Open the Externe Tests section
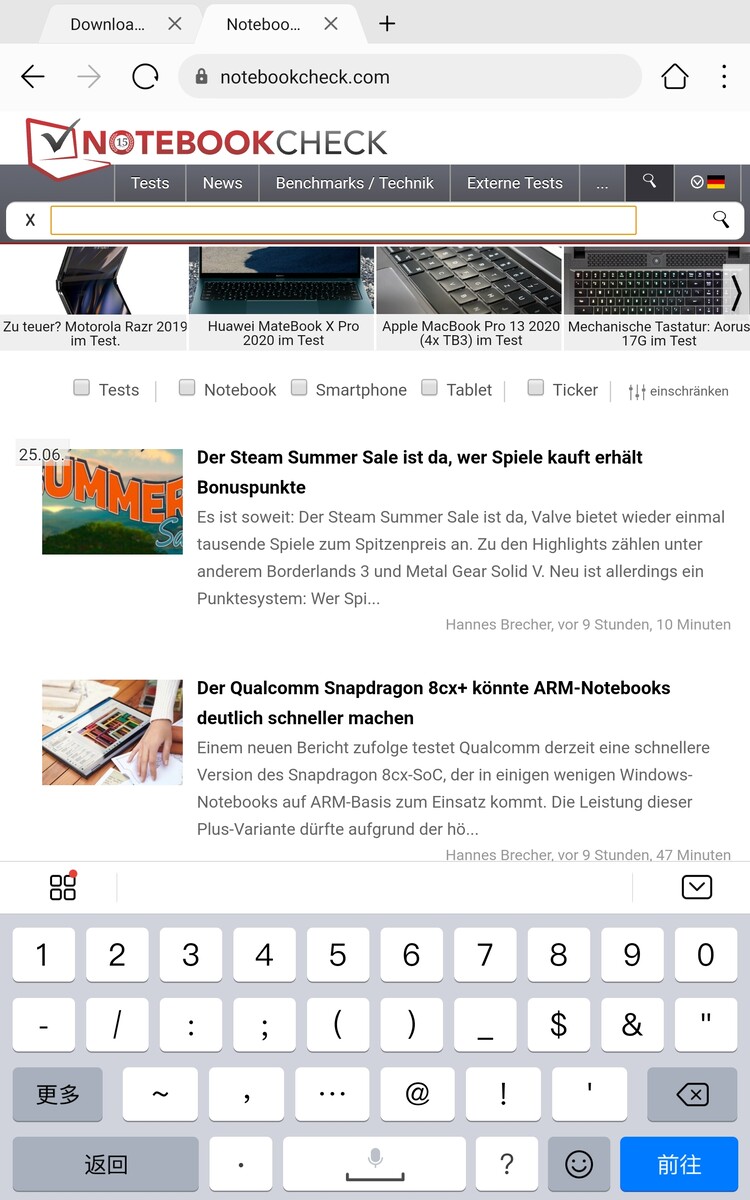 coord(515,183)
